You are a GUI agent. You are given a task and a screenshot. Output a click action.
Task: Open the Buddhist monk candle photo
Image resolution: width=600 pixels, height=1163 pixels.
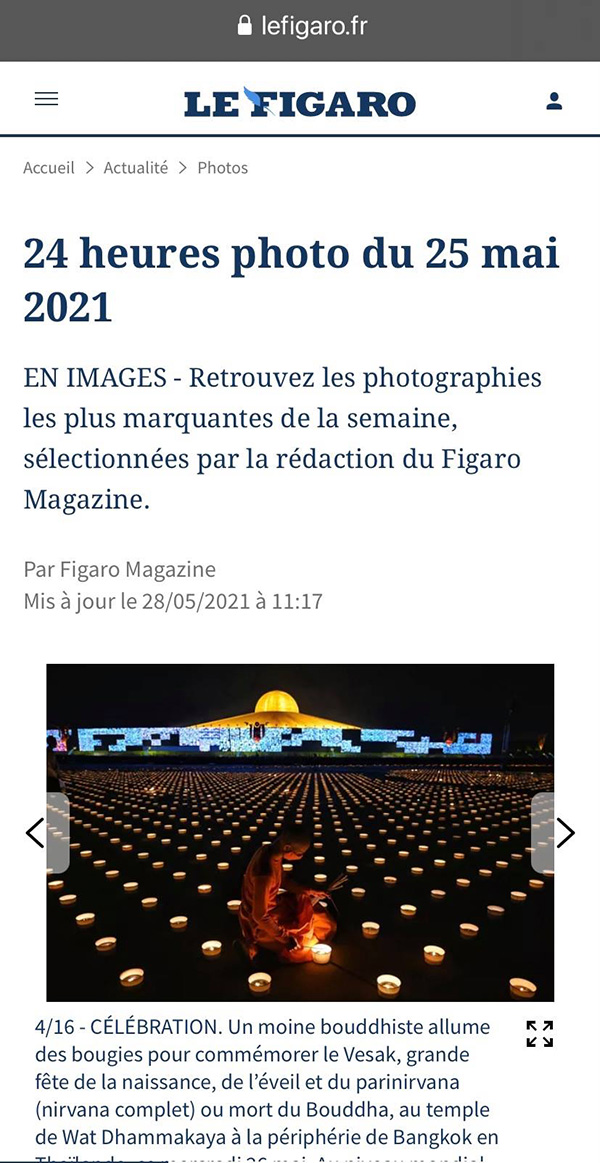[300, 832]
